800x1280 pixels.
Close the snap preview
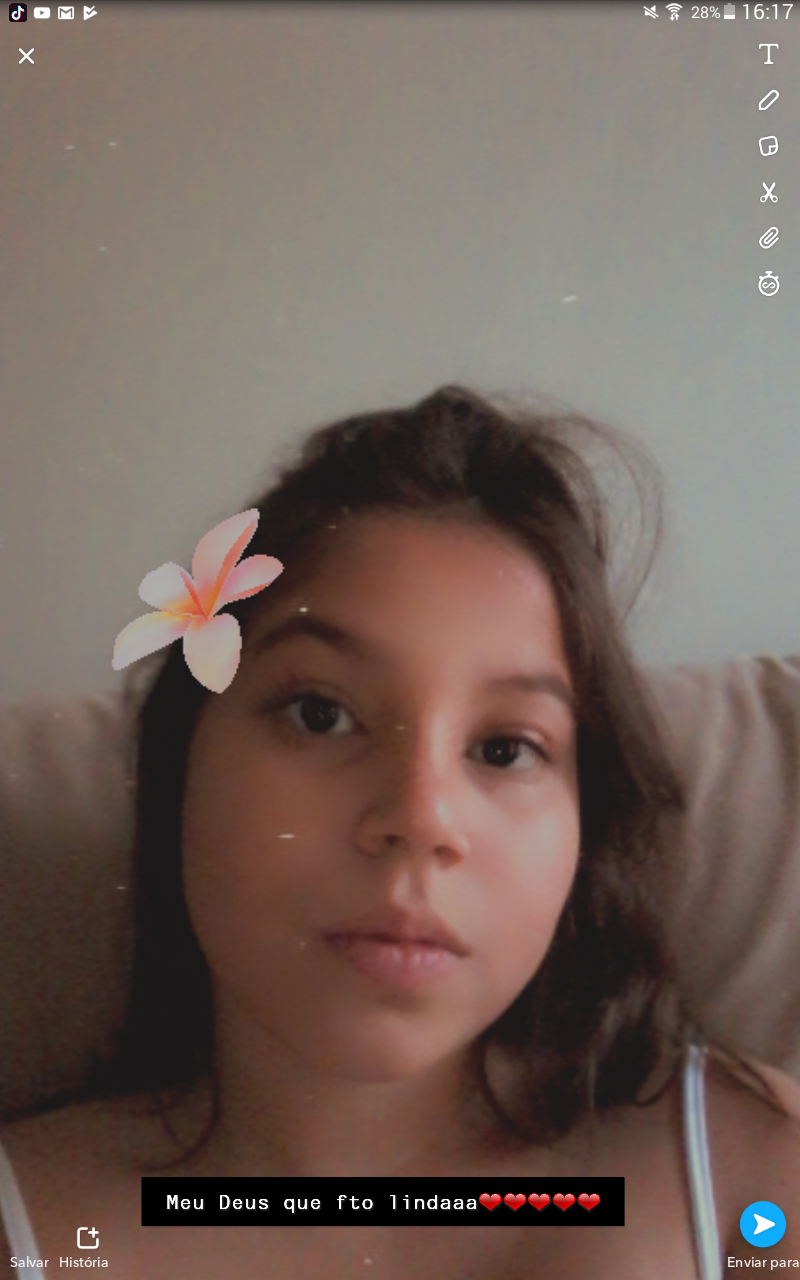point(26,56)
